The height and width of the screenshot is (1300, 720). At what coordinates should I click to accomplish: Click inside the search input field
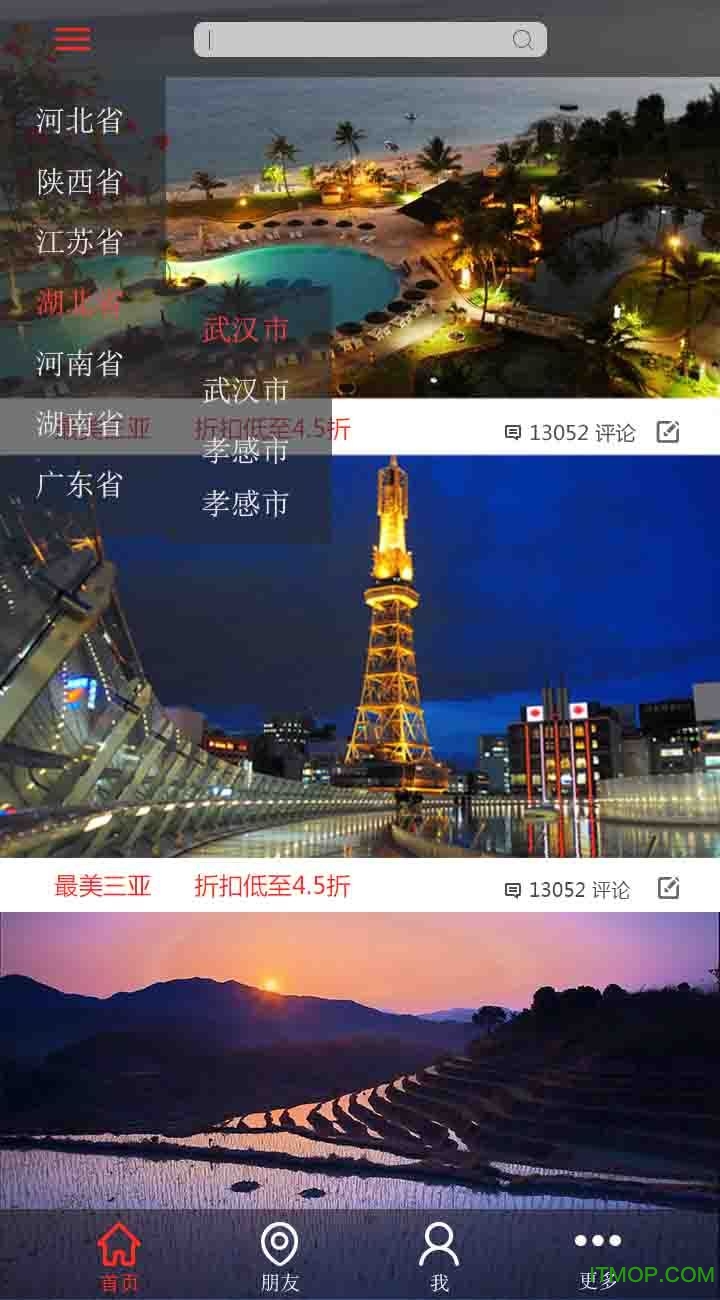[x=350, y=39]
